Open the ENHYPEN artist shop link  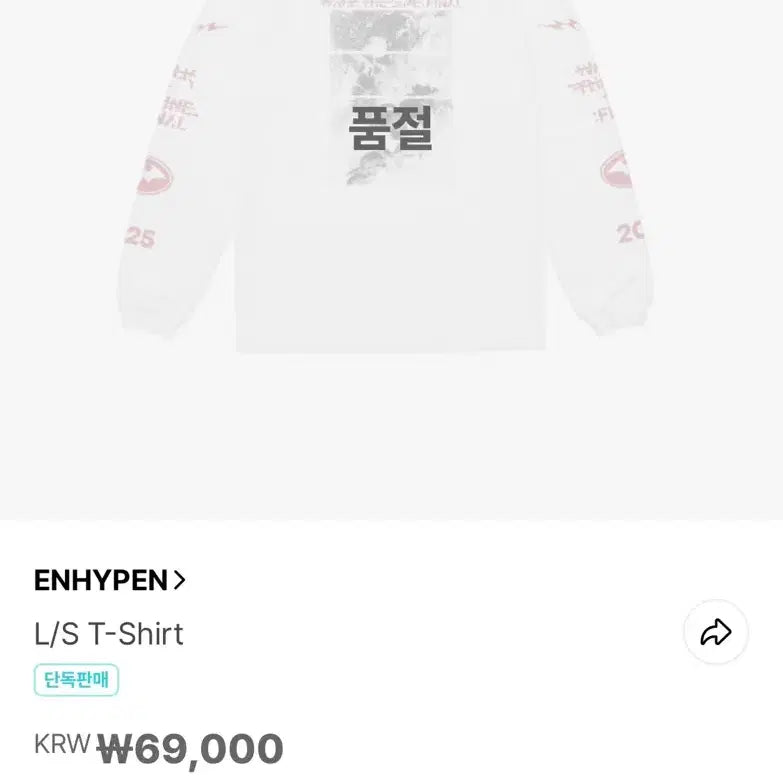[x=110, y=580]
